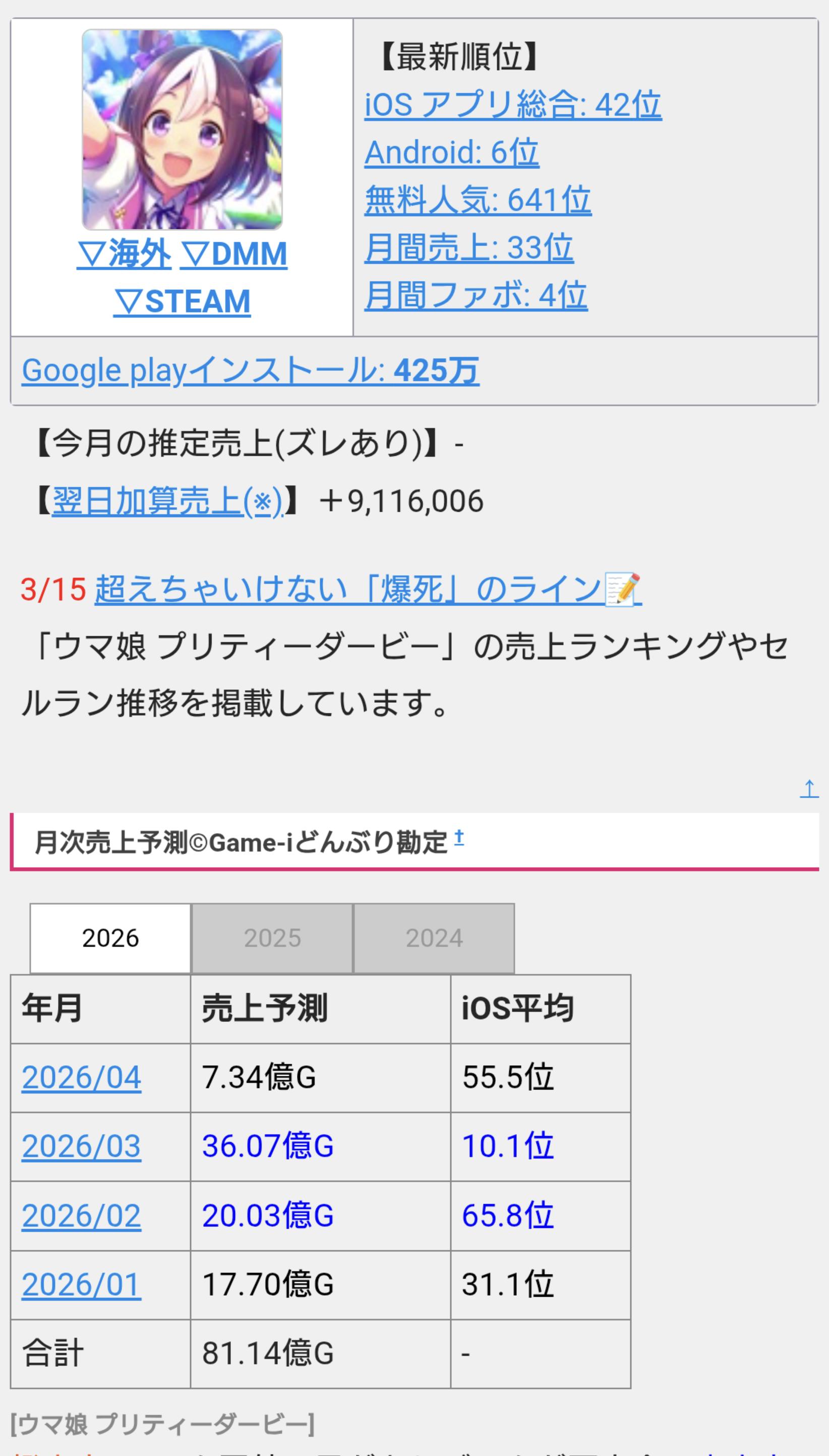Screen dimensions: 829x1456
Task: Jump to page top with the up arrow
Action: pos(808,788)
